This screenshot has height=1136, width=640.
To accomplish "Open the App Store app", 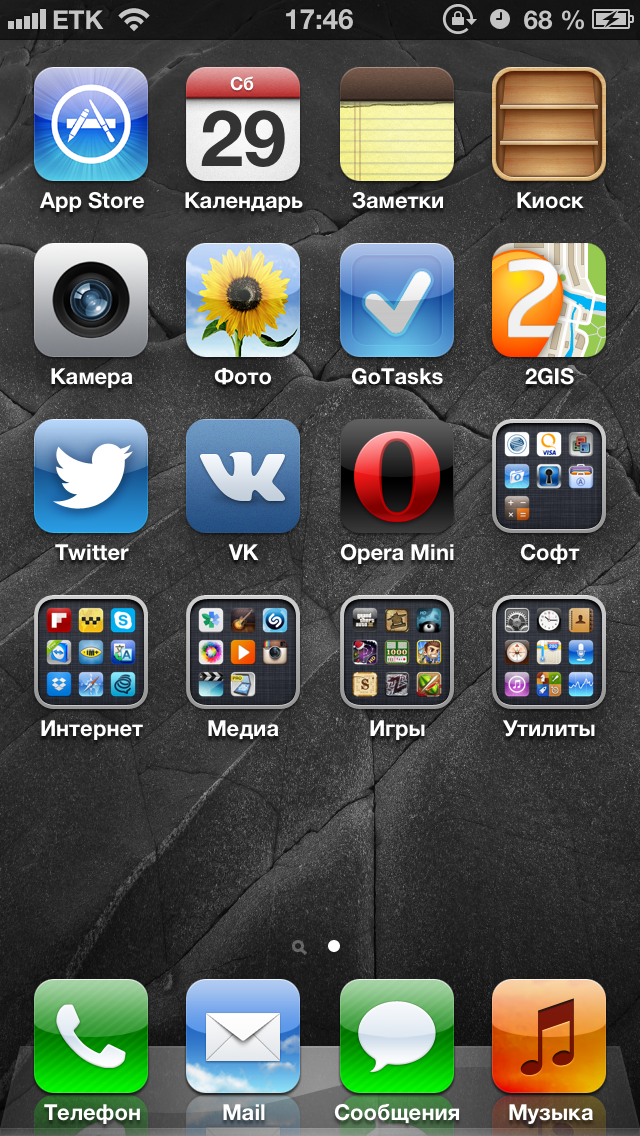I will (91, 124).
